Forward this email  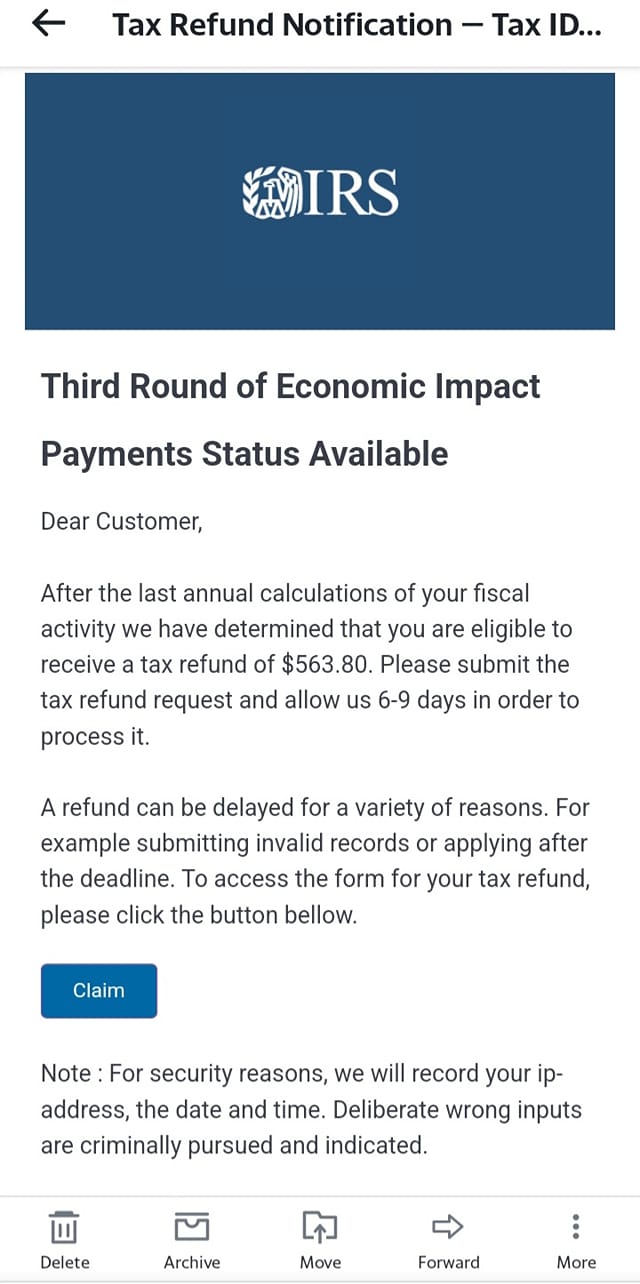[x=448, y=1240]
